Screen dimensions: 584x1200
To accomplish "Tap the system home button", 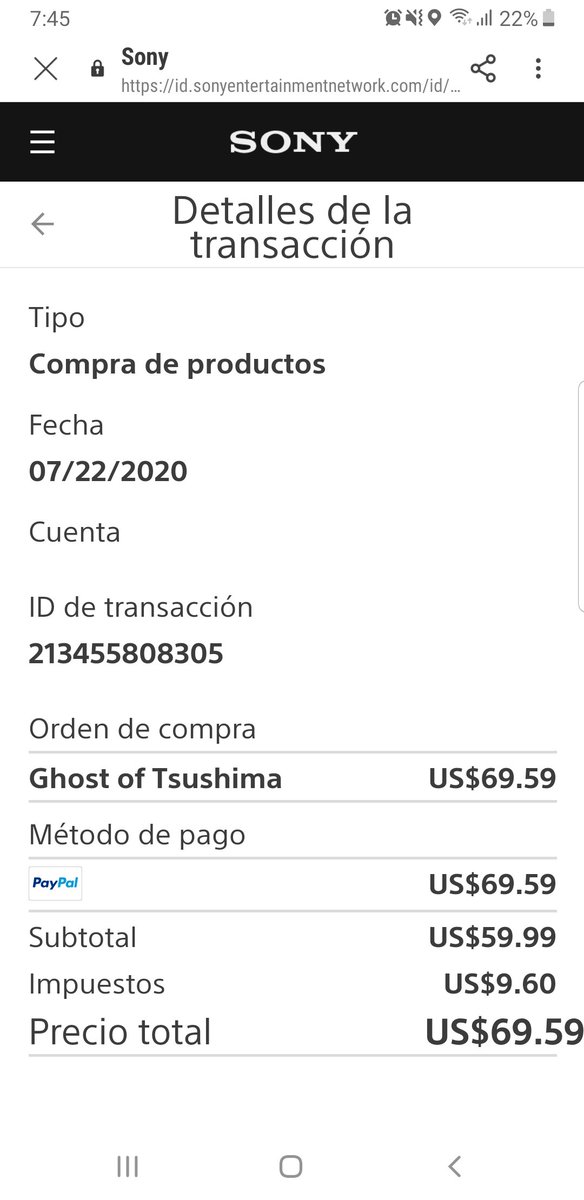I will tap(291, 1166).
